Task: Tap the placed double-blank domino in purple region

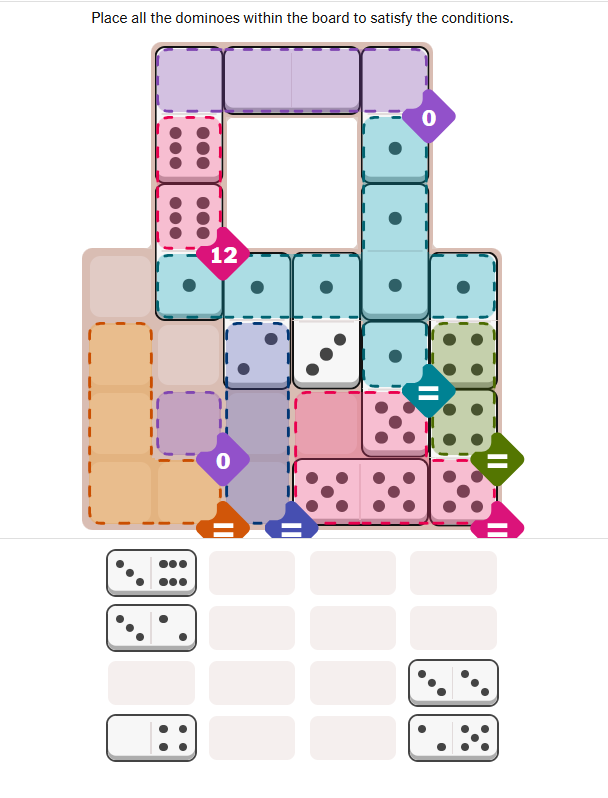Action: pos(292,80)
